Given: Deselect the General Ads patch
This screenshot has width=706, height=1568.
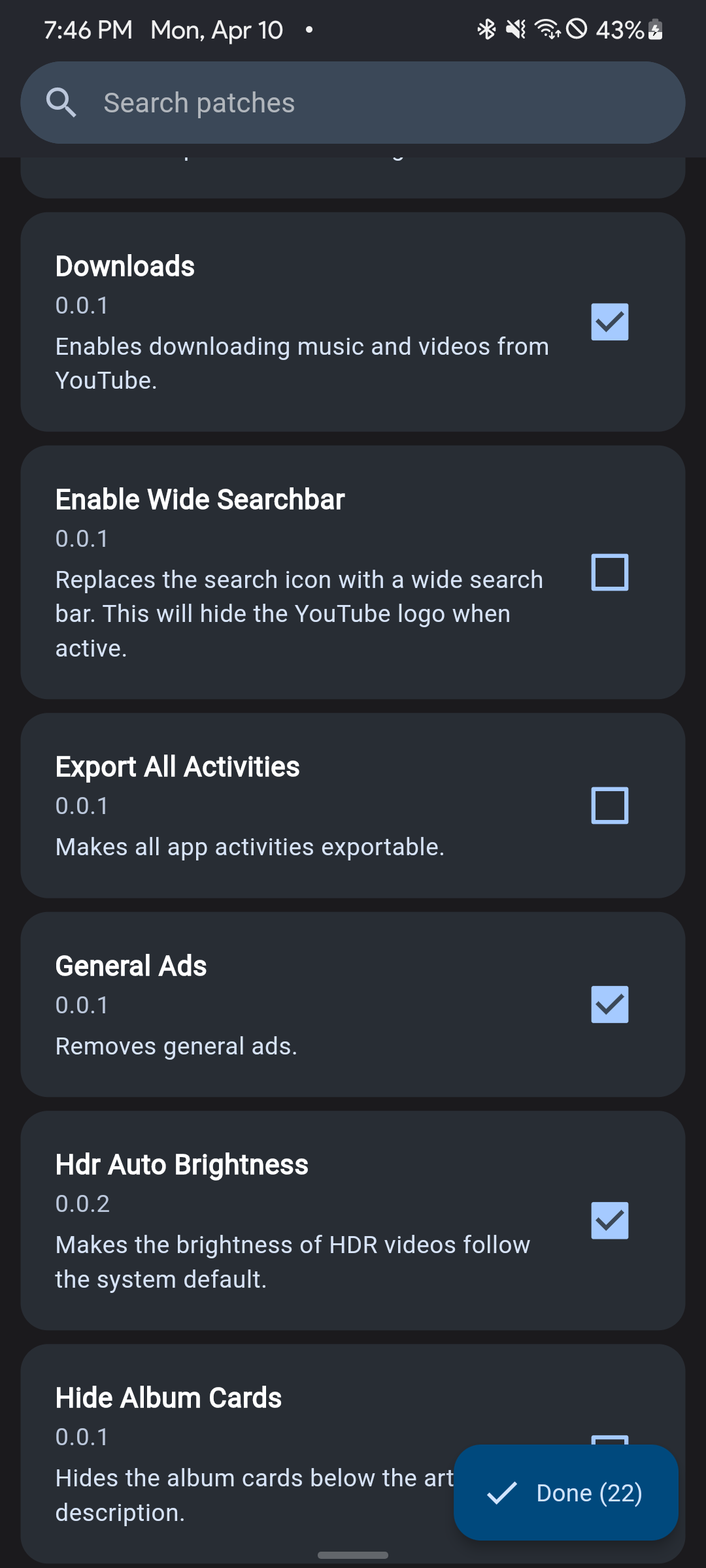Looking at the screenshot, I should (610, 1004).
